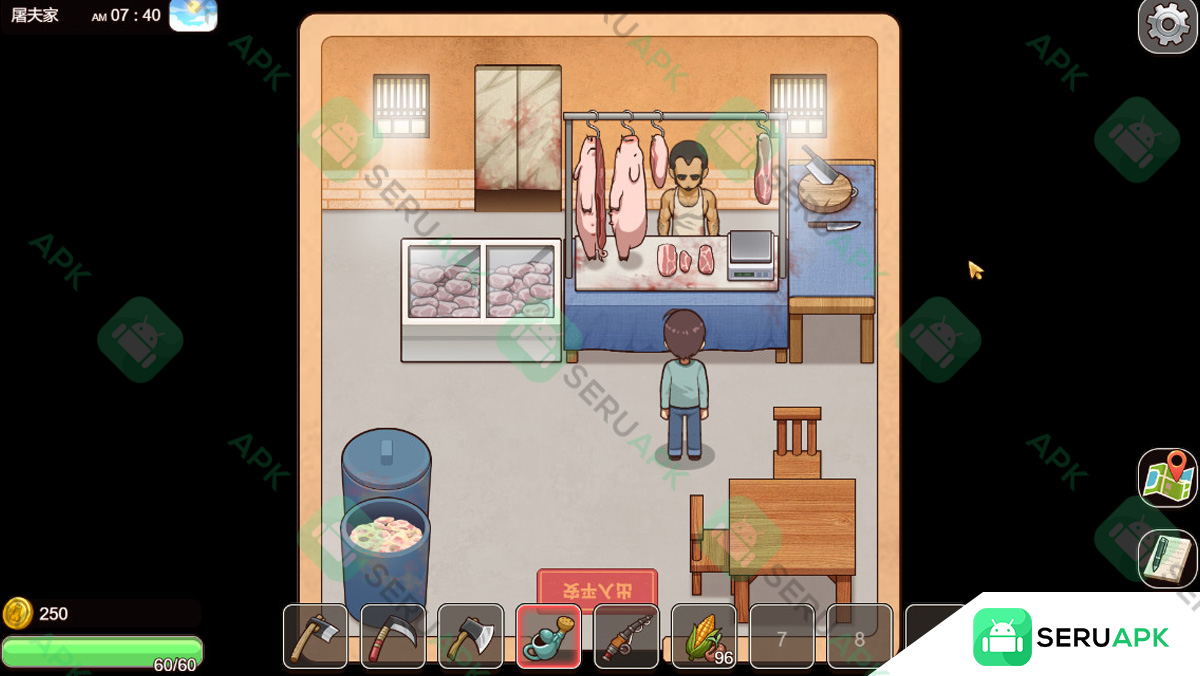Select the axe tool slot

pos(471,636)
